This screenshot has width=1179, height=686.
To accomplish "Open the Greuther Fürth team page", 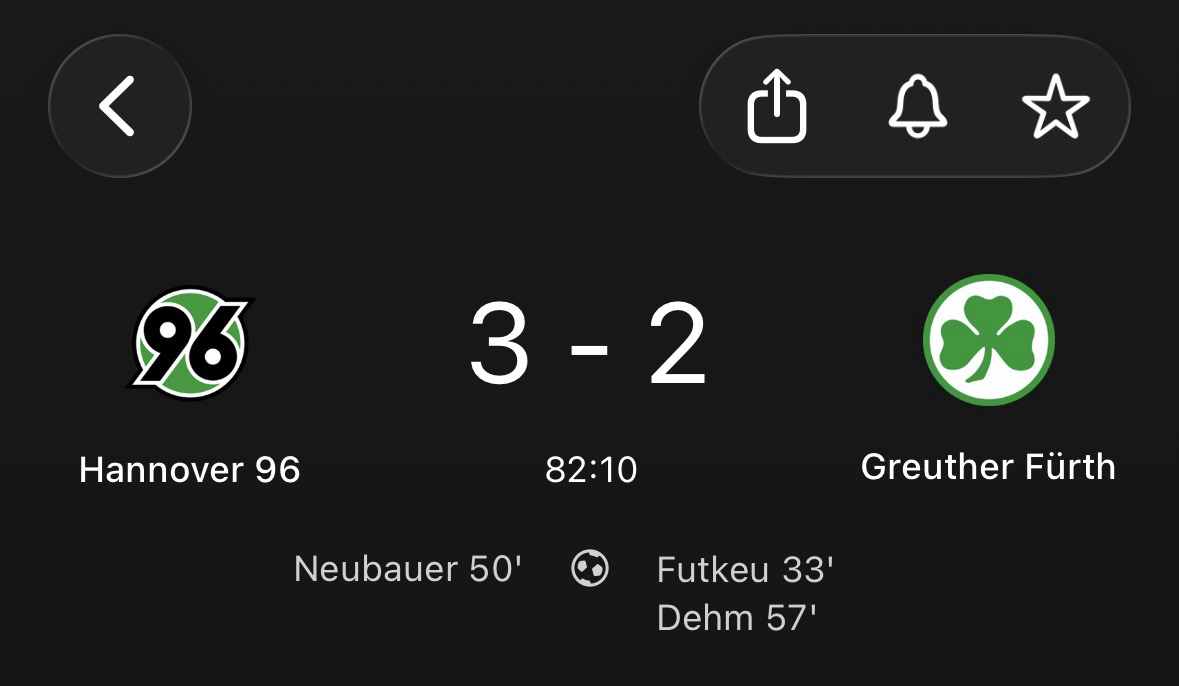I will click(x=988, y=340).
